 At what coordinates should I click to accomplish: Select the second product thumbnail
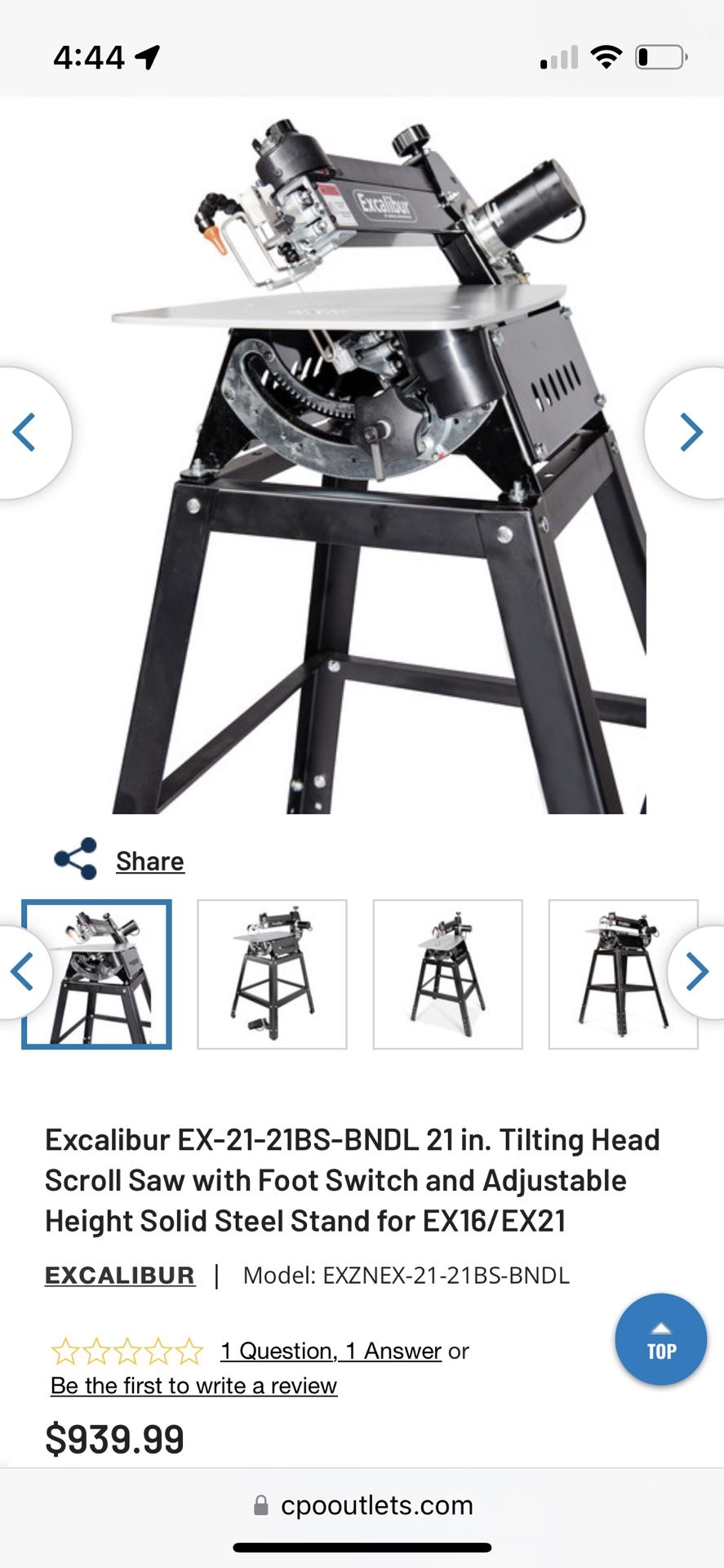(273, 972)
